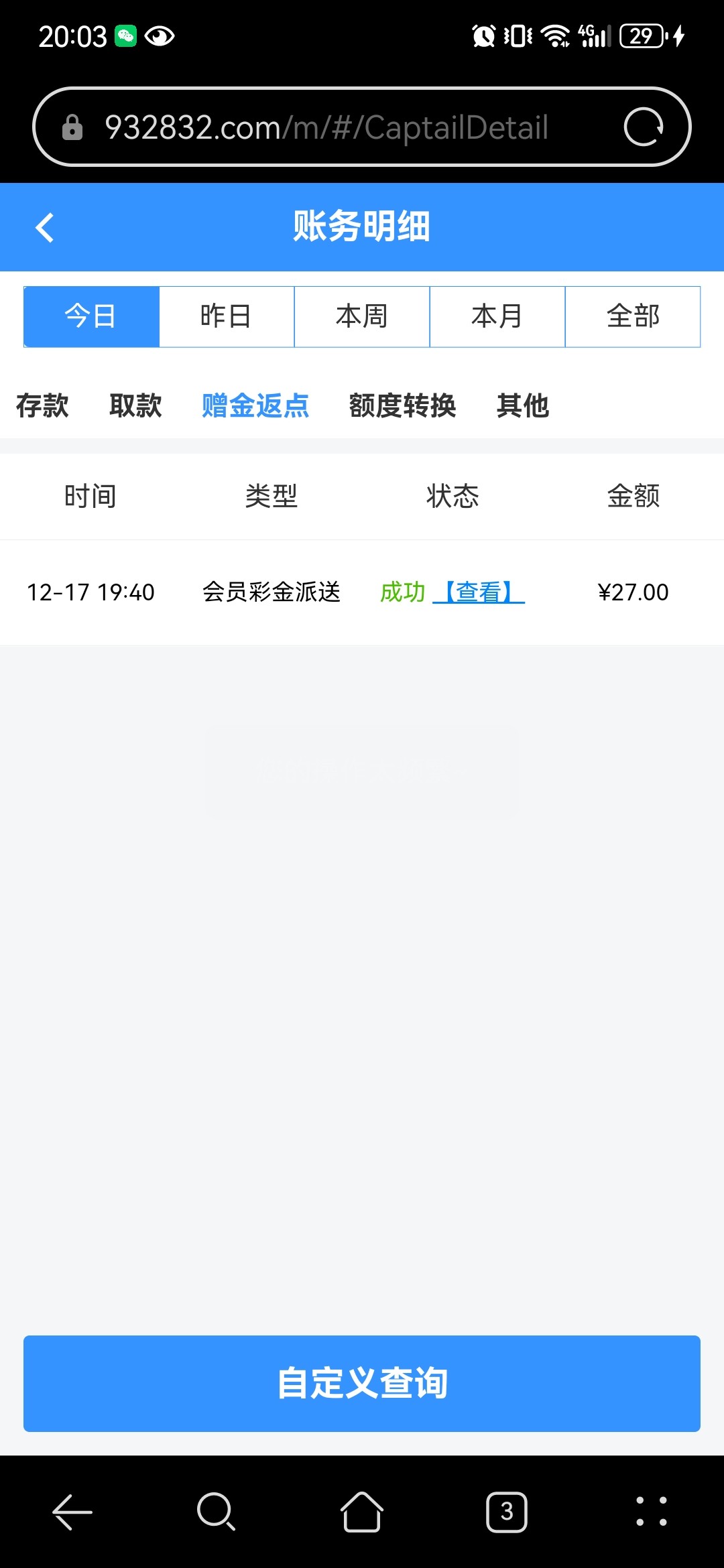The width and height of the screenshot is (724, 1568).
Task: Open browser tabs switcher showing 3
Action: click(506, 1512)
